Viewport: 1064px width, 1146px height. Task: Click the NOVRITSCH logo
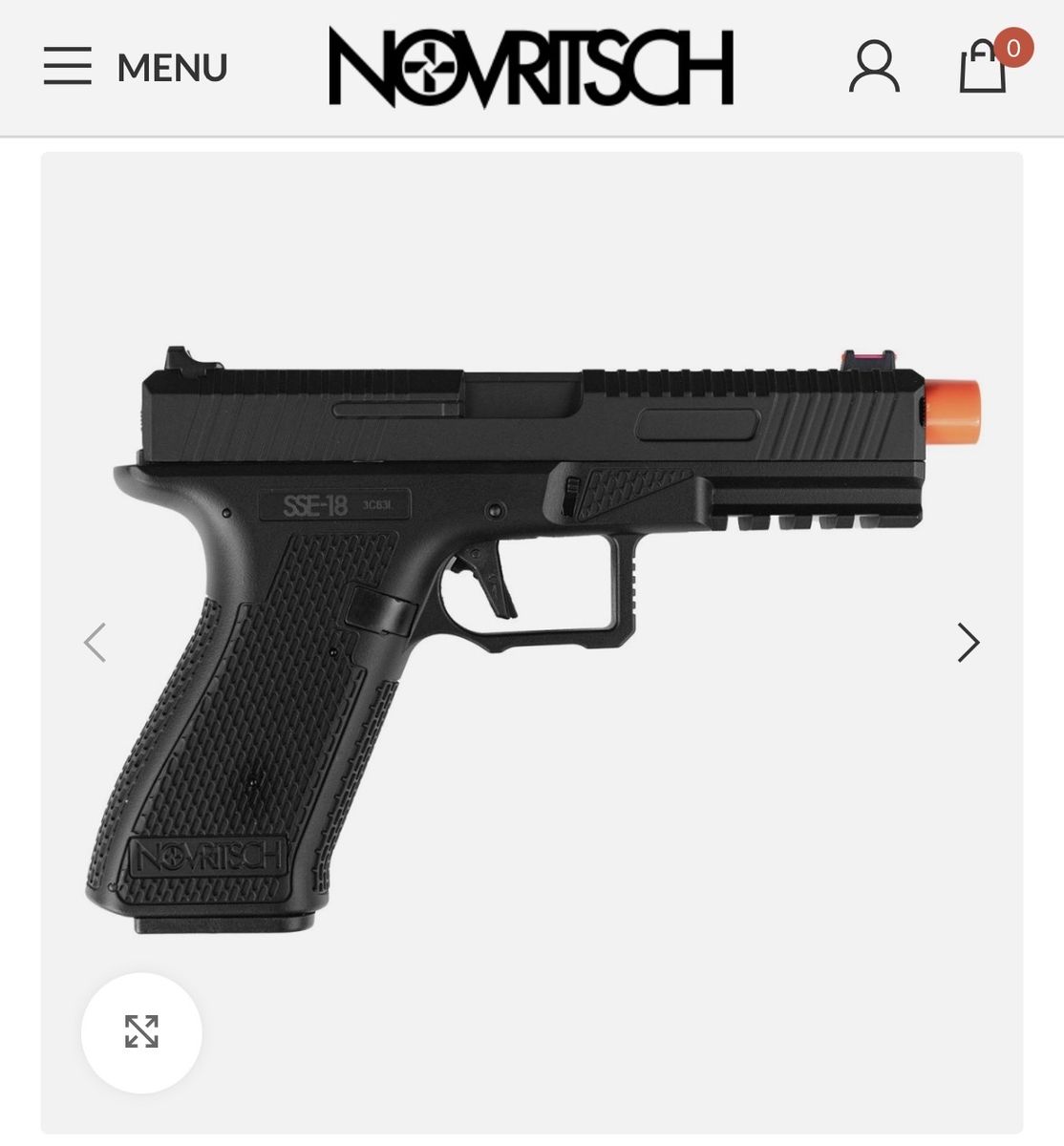[530, 67]
